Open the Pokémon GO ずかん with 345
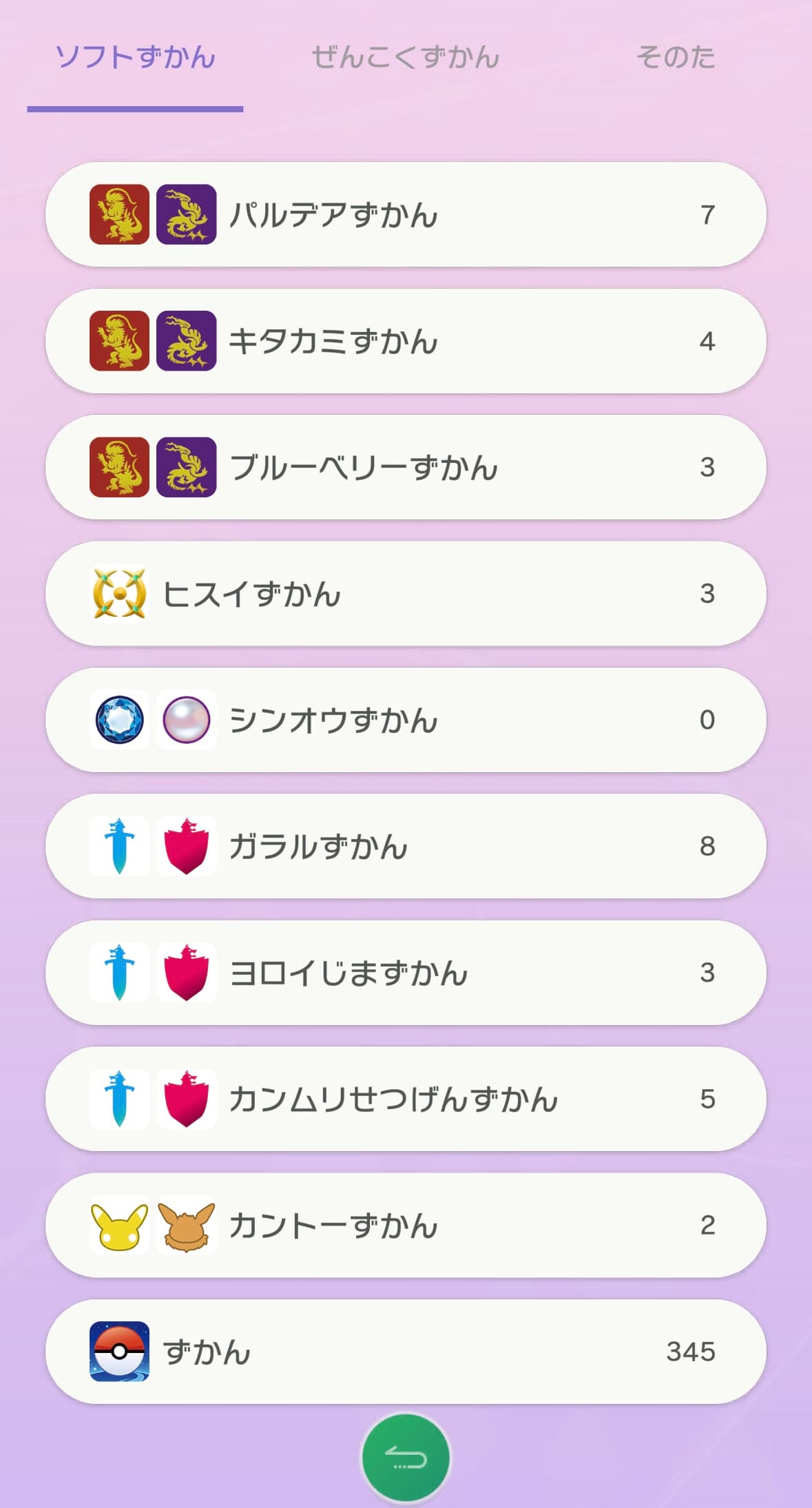Image resolution: width=812 pixels, height=1508 pixels. tap(405, 1352)
